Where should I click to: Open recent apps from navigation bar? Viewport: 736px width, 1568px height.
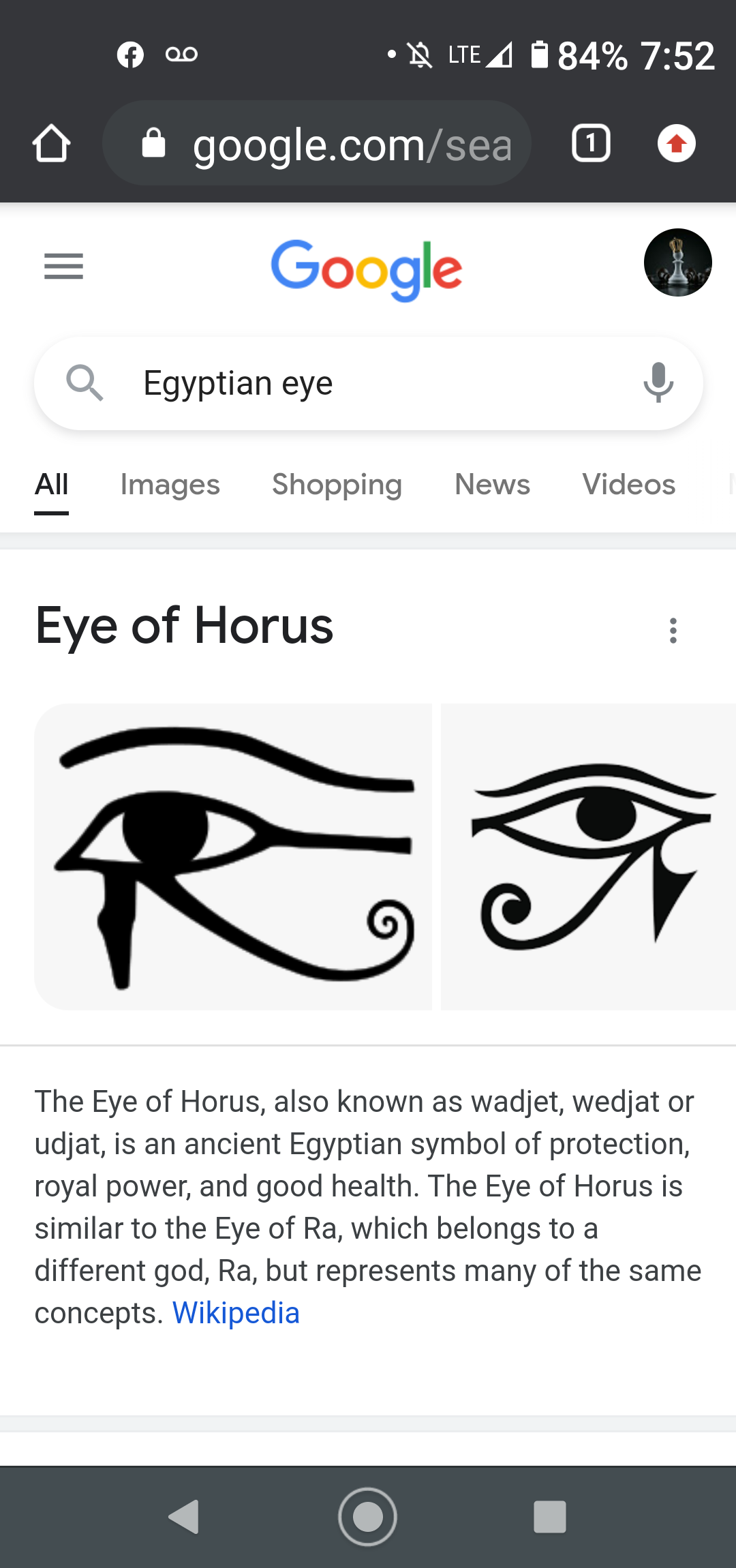tap(549, 1517)
